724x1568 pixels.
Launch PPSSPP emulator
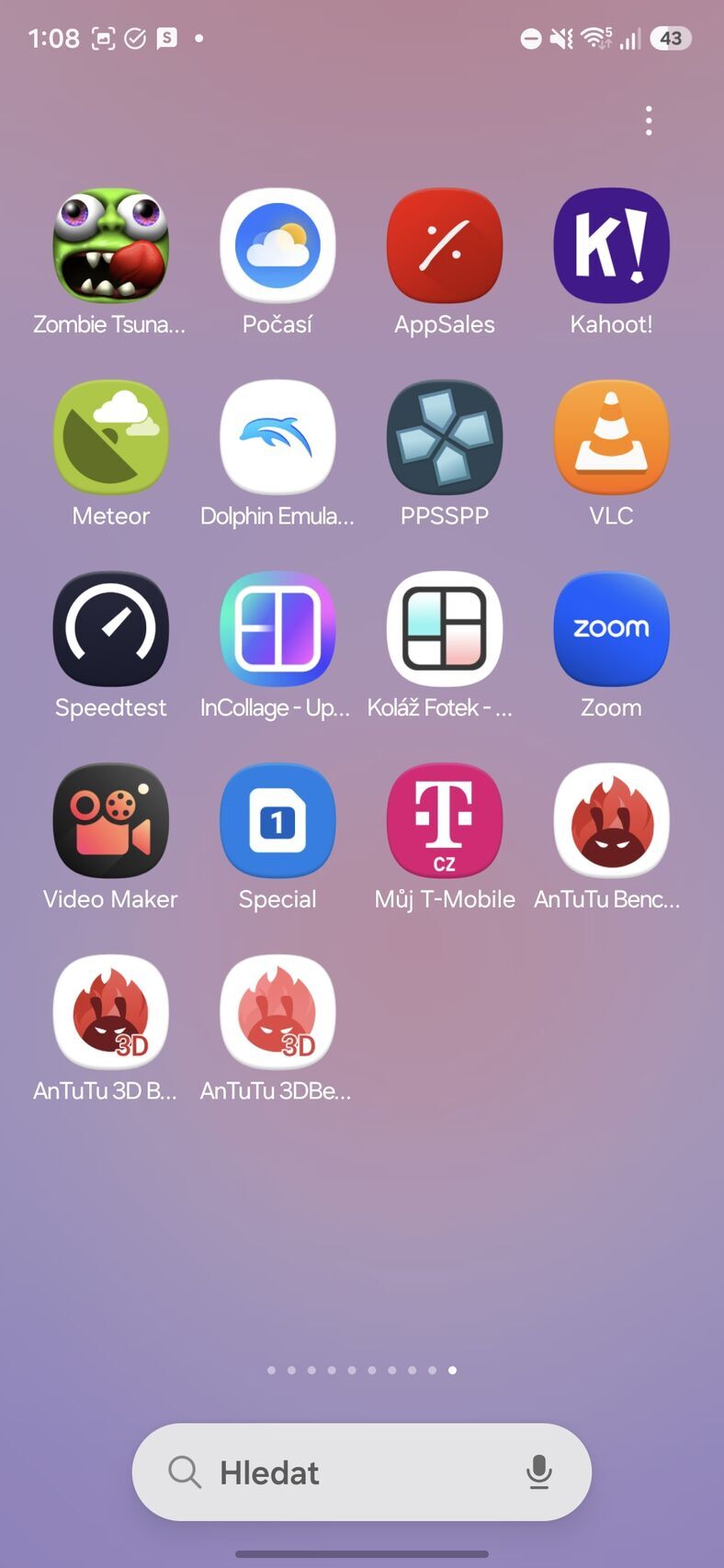(445, 437)
